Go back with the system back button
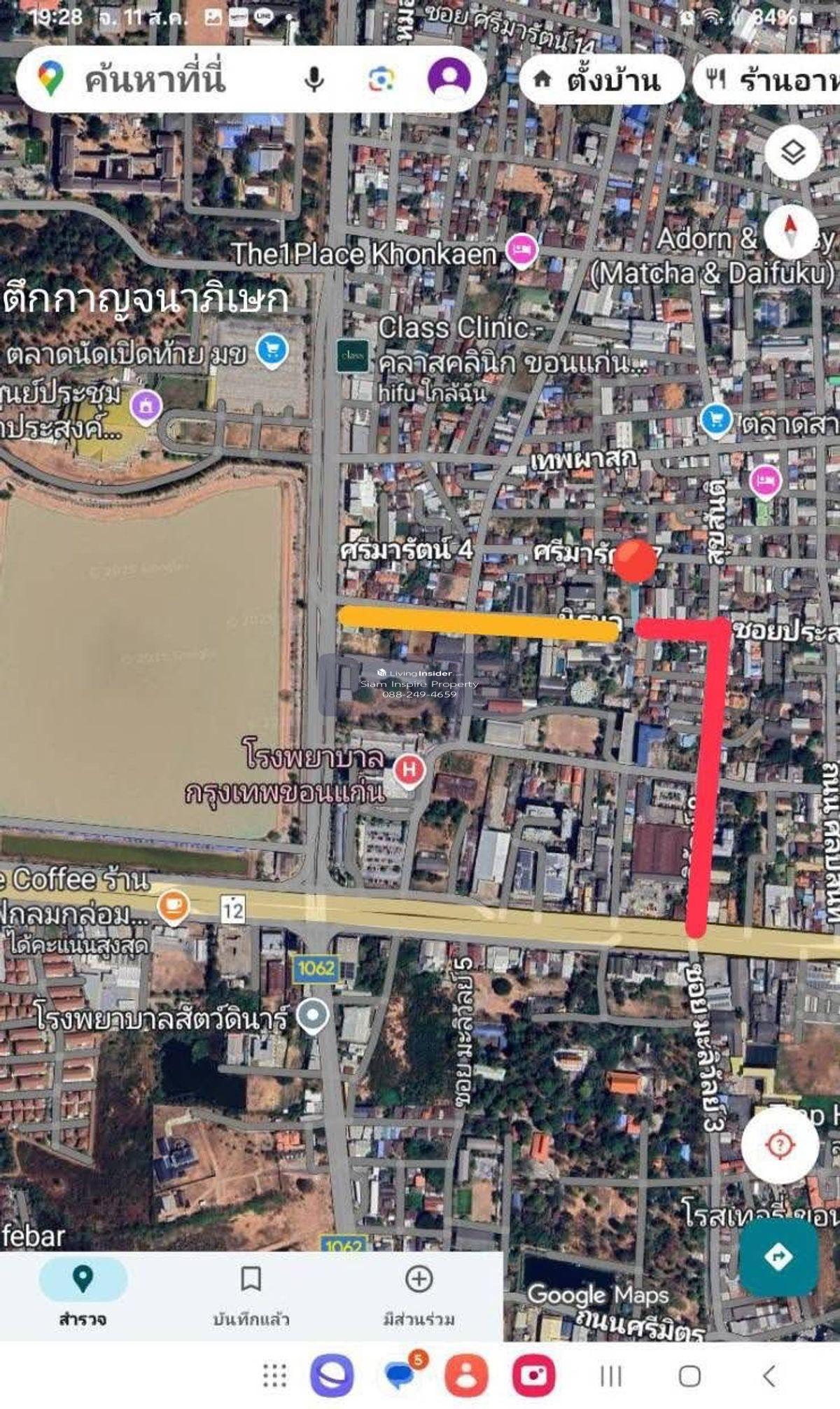840x1409 pixels. click(x=769, y=1376)
